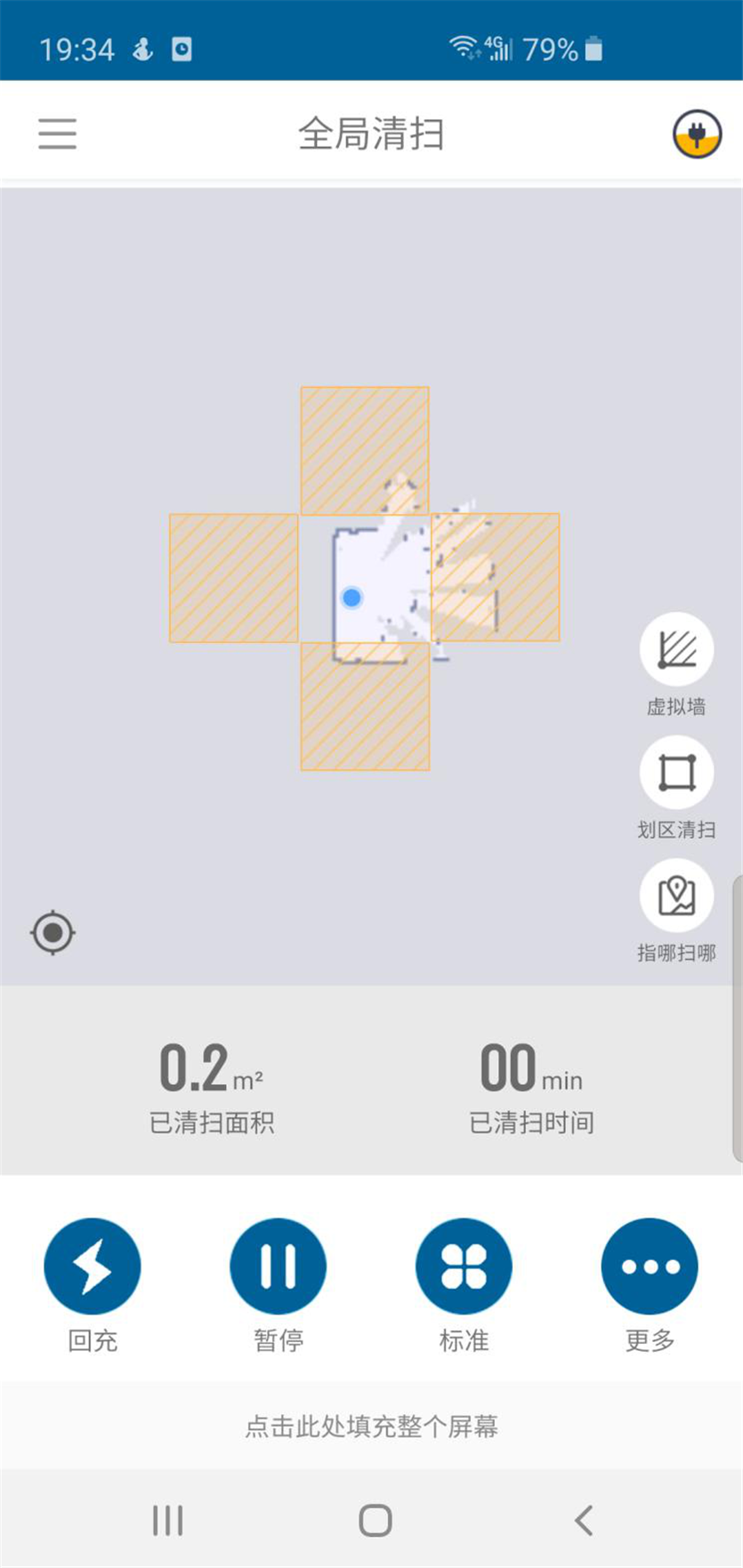Image resolution: width=743 pixels, height=1568 pixels.
Task: Activate 指哪扫哪 spot cleaning
Action: (x=676, y=896)
